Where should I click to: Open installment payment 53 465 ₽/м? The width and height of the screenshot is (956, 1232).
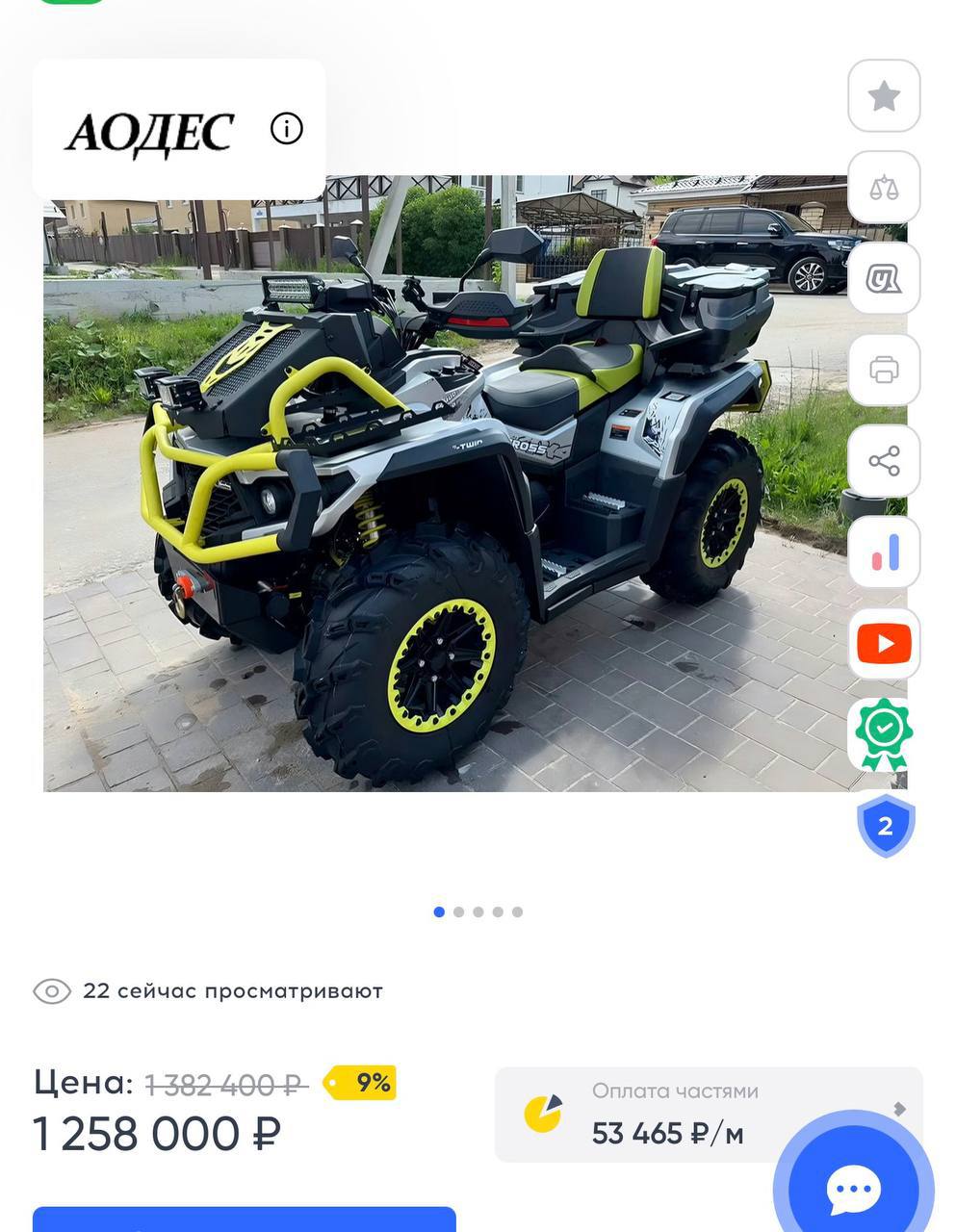pos(709,1115)
